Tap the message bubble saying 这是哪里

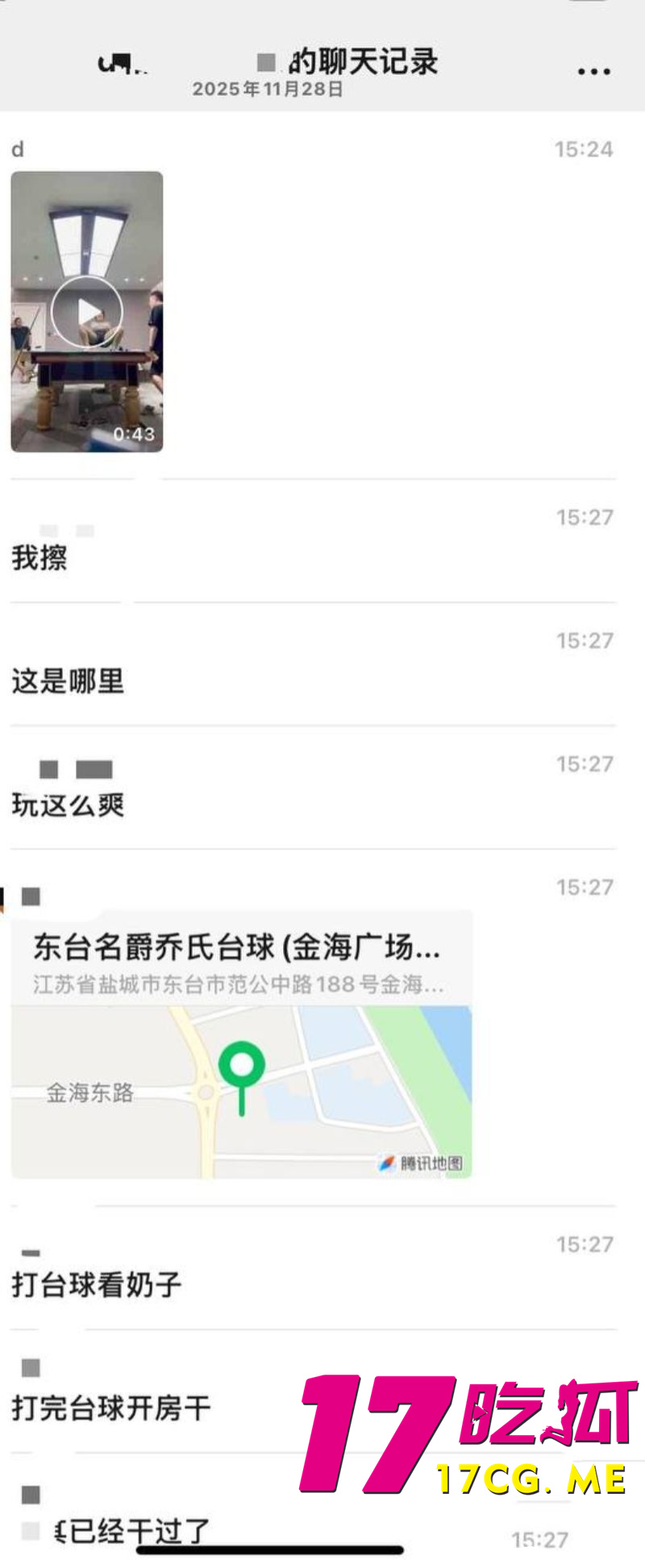pyautogui.click(x=68, y=681)
